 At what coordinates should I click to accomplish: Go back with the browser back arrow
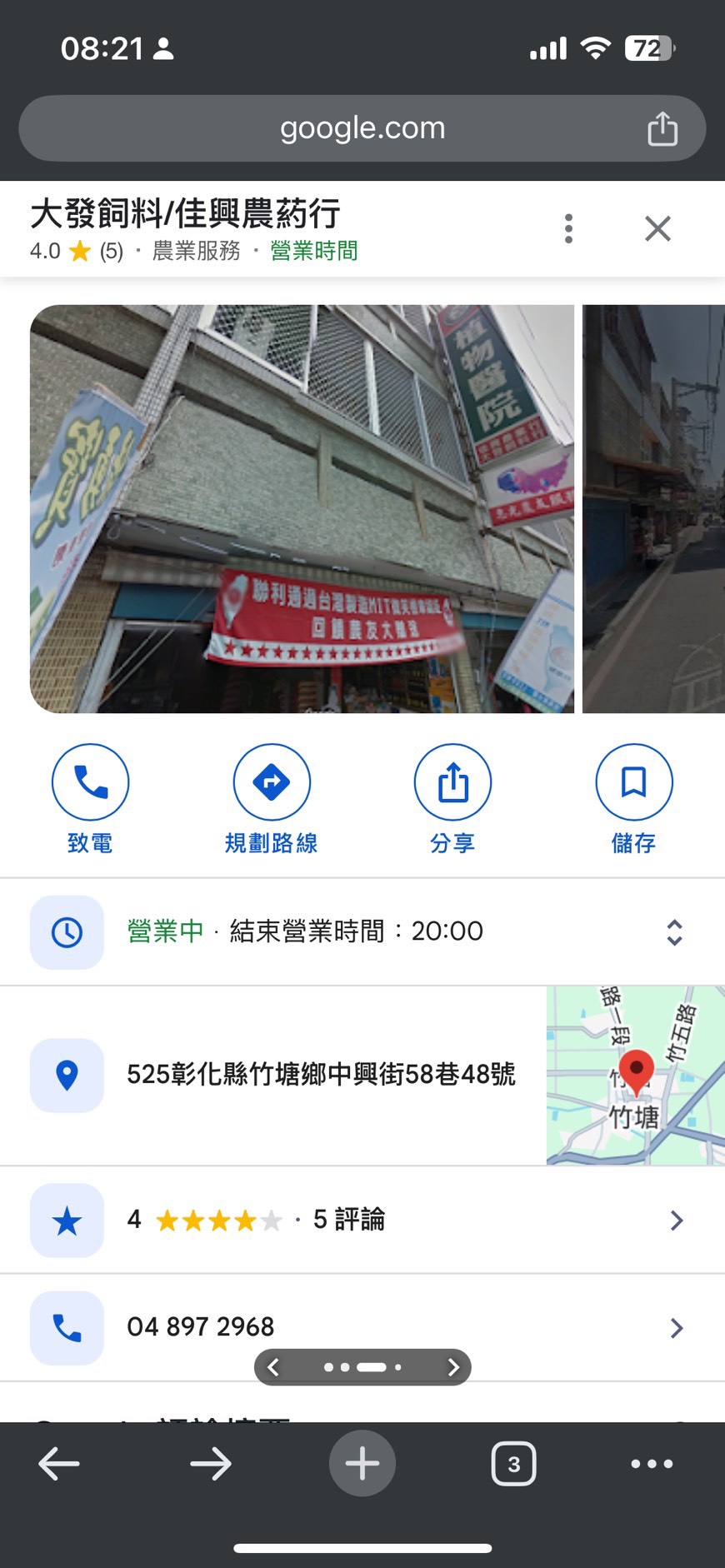[59, 1464]
